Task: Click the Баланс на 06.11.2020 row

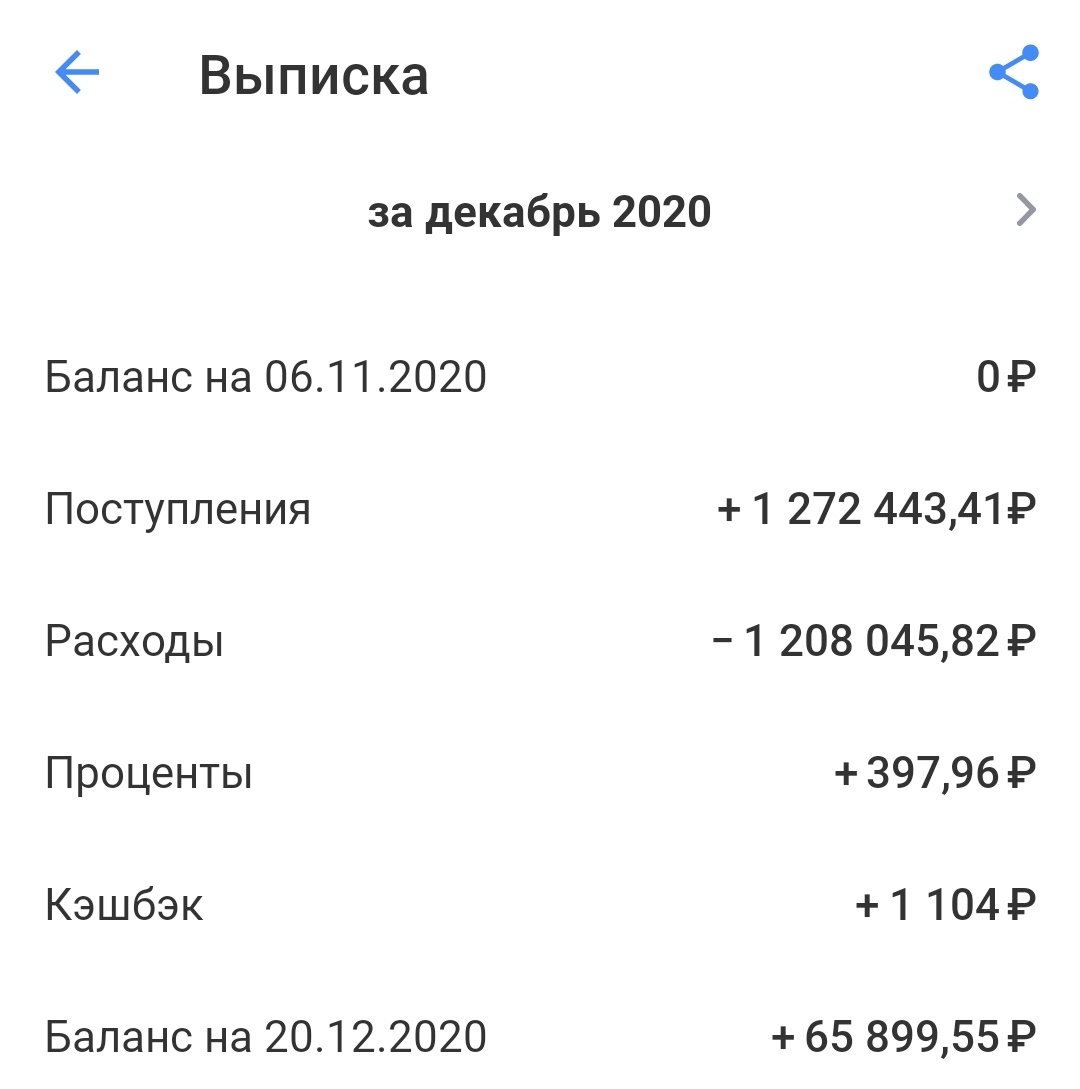Action: click(540, 377)
